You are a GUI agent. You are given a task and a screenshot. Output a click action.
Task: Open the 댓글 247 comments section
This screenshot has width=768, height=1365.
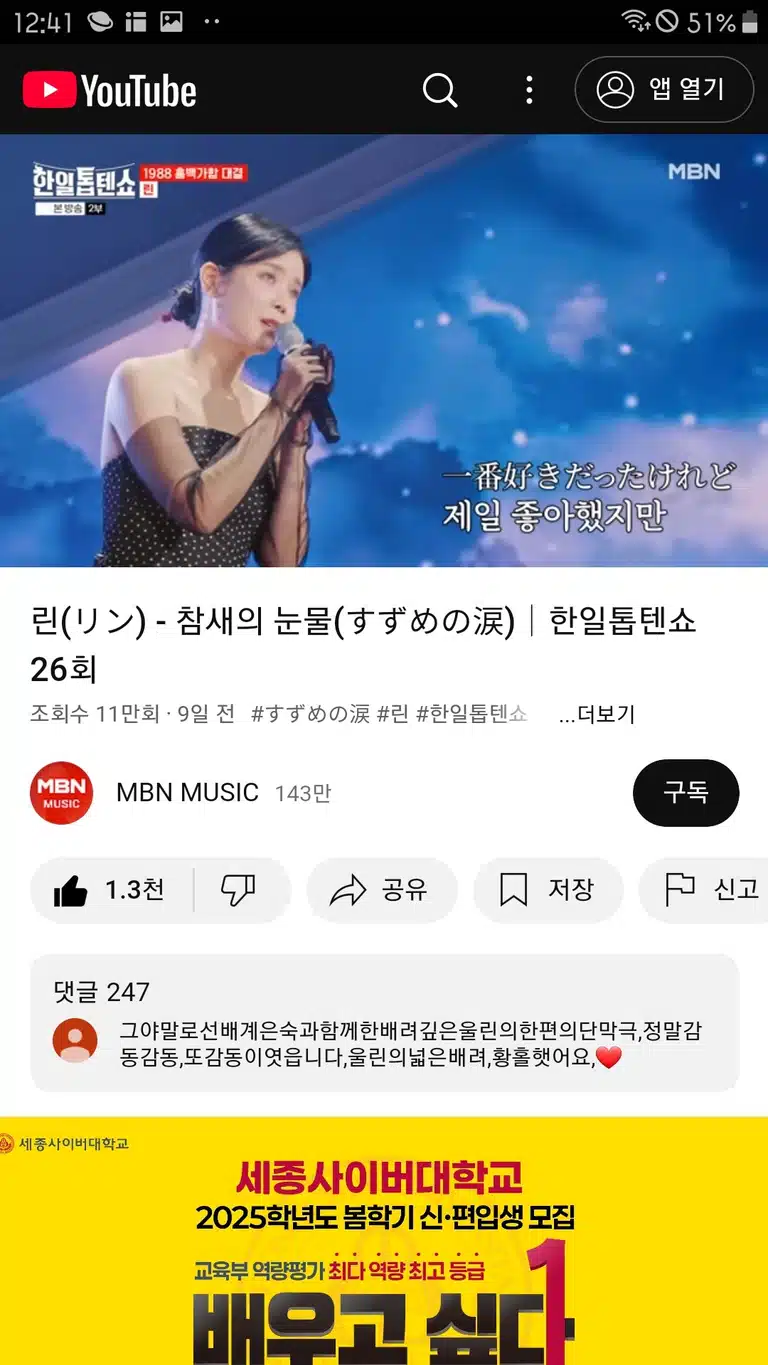385,1022
